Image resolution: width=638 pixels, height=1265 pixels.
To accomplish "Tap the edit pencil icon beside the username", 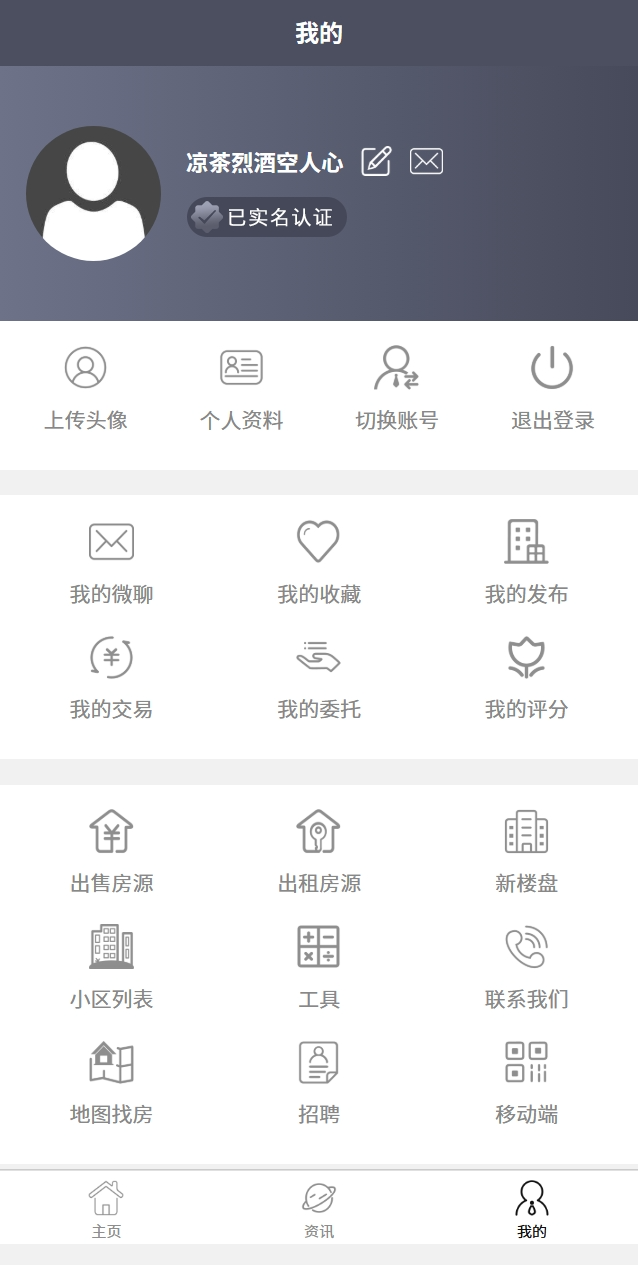I will (376, 161).
